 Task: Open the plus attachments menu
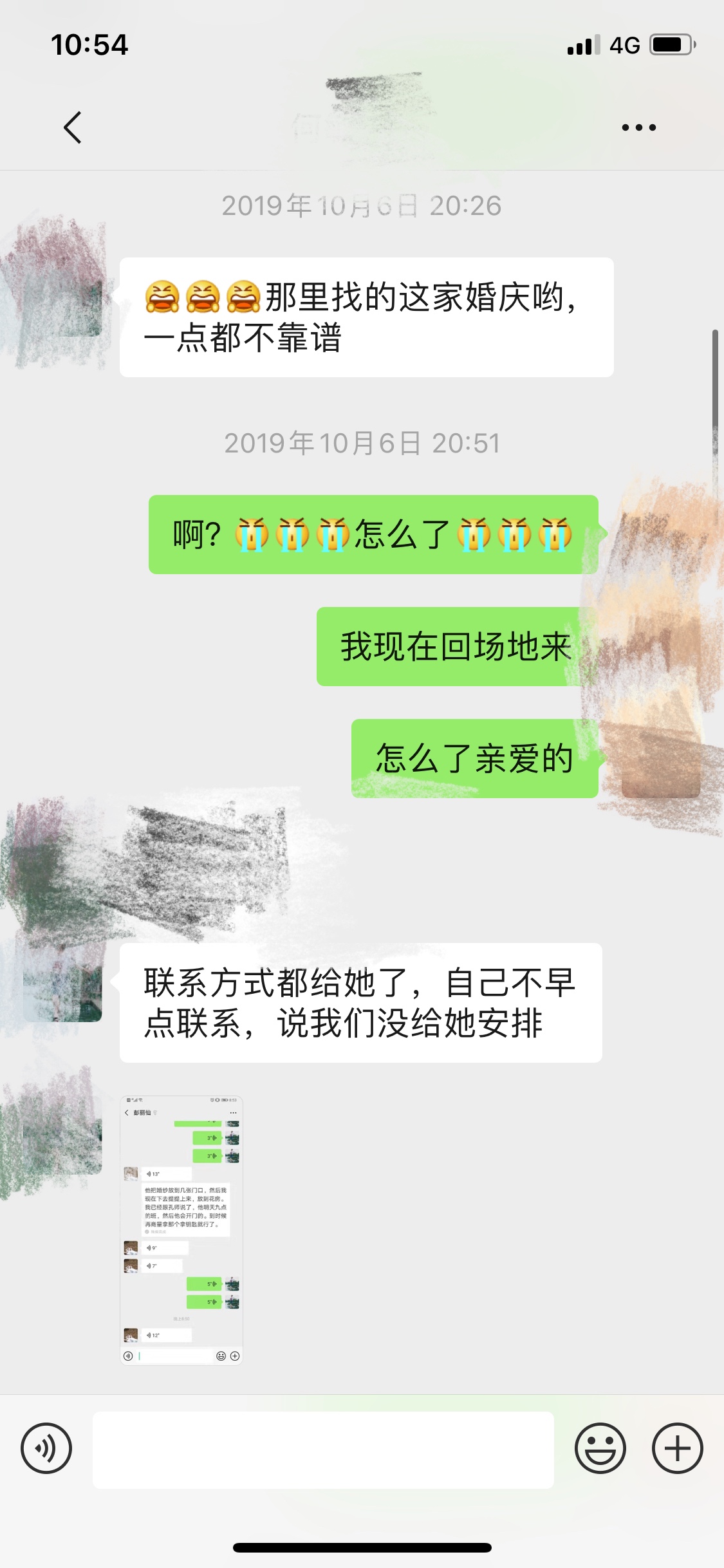coord(677,1448)
